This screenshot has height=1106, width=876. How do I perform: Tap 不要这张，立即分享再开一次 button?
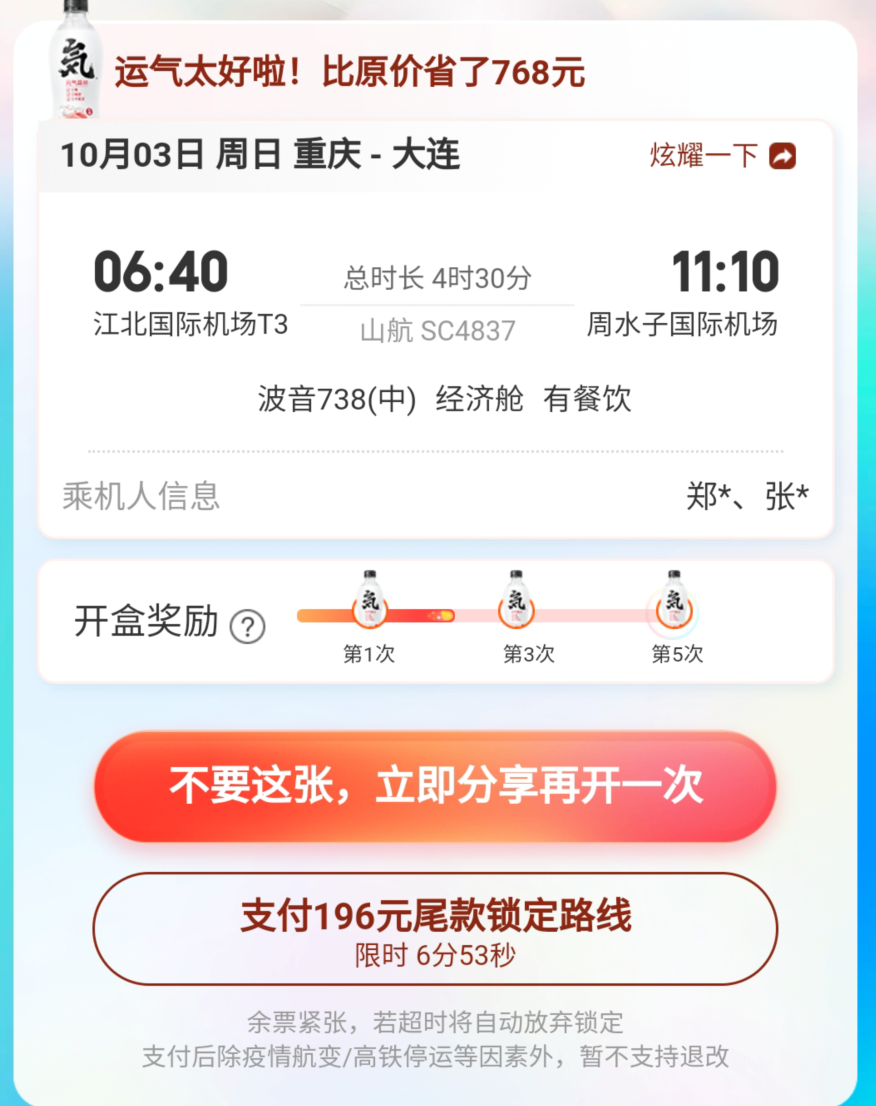click(435, 786)
